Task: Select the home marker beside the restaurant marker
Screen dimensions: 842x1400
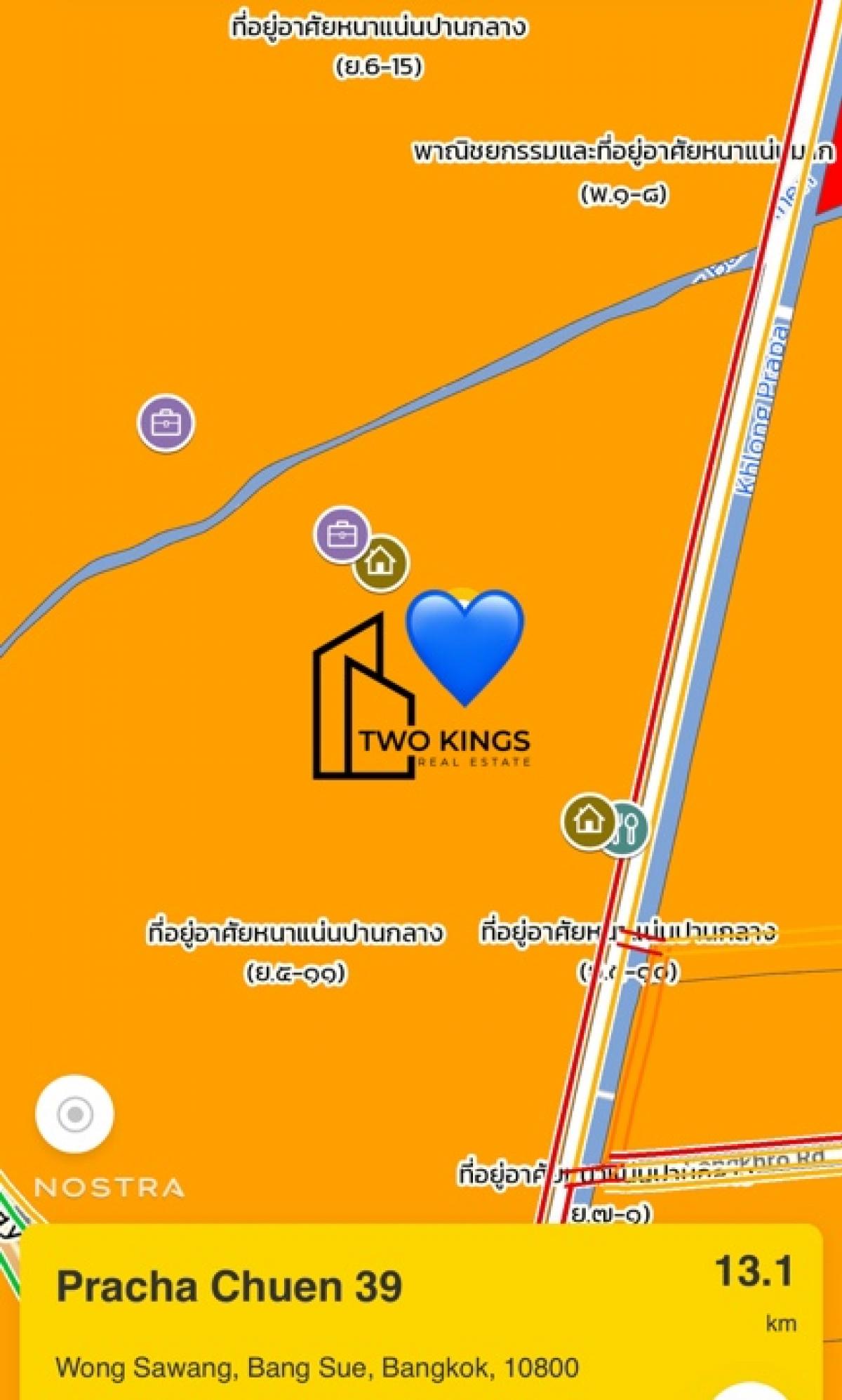Action: [589, 820]
